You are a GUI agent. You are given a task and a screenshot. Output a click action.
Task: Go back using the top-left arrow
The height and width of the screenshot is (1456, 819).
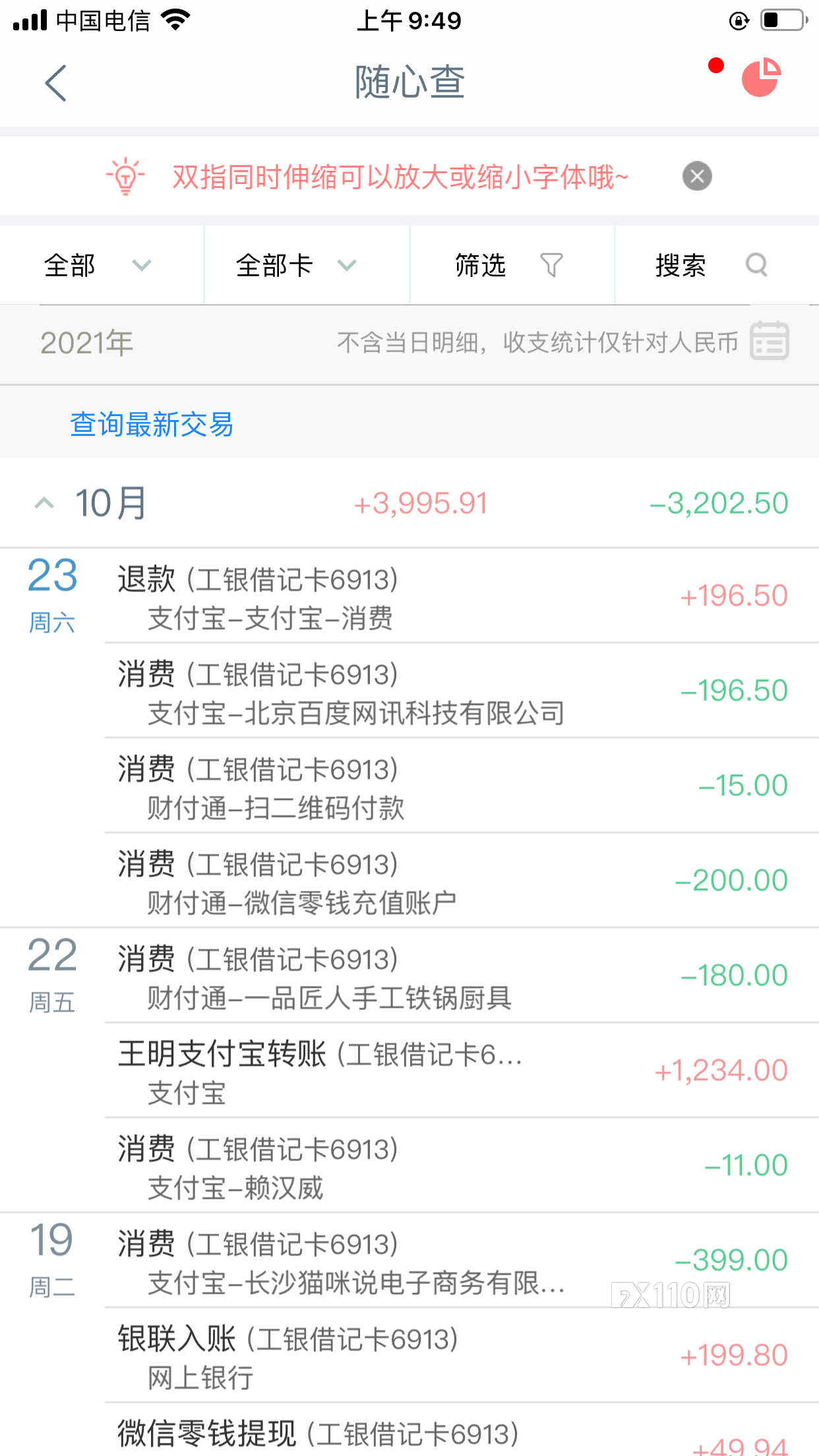pyautogui.click(x=56, y=83)
